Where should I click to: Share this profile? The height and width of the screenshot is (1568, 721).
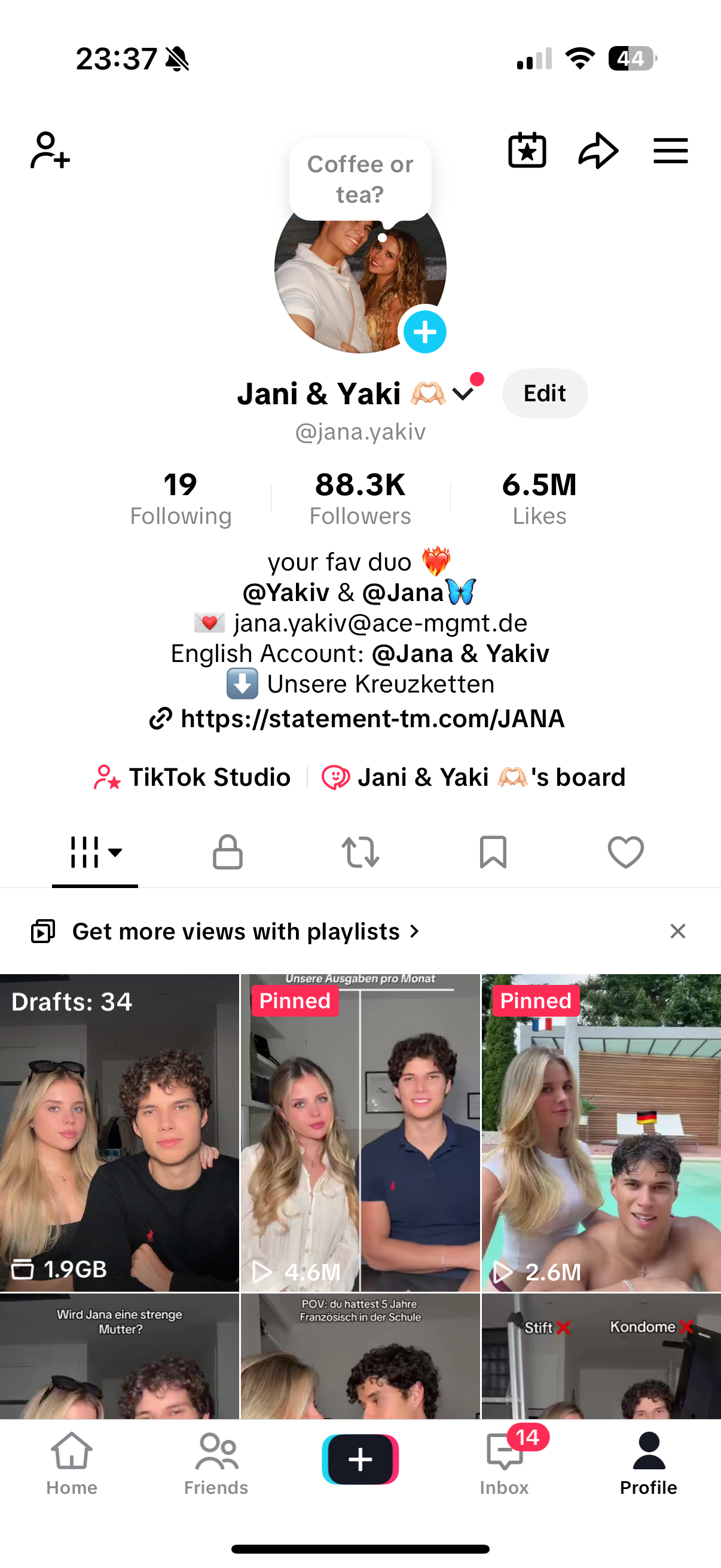tap(598, 150)
